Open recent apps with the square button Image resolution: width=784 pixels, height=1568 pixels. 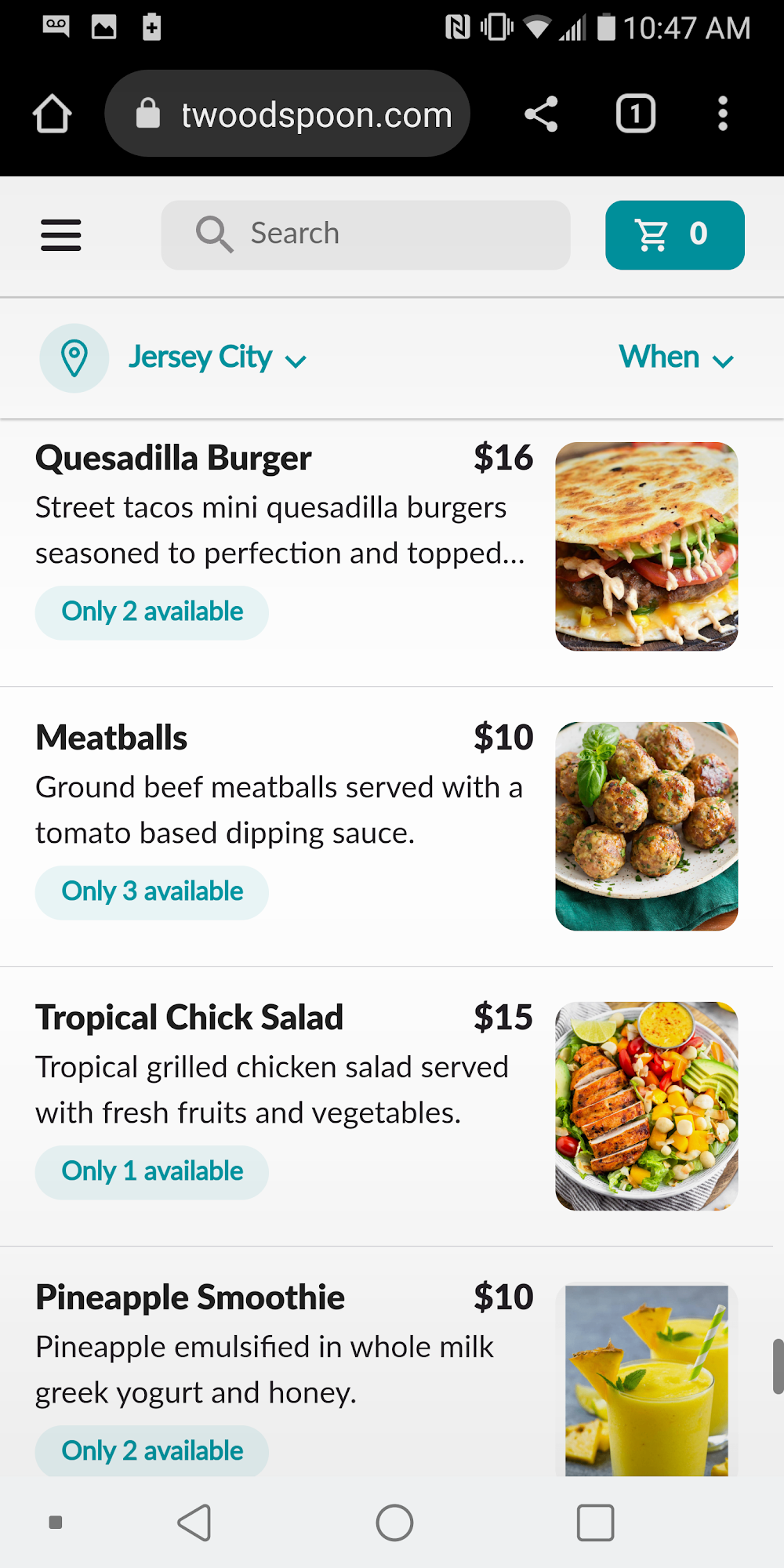595,1523
